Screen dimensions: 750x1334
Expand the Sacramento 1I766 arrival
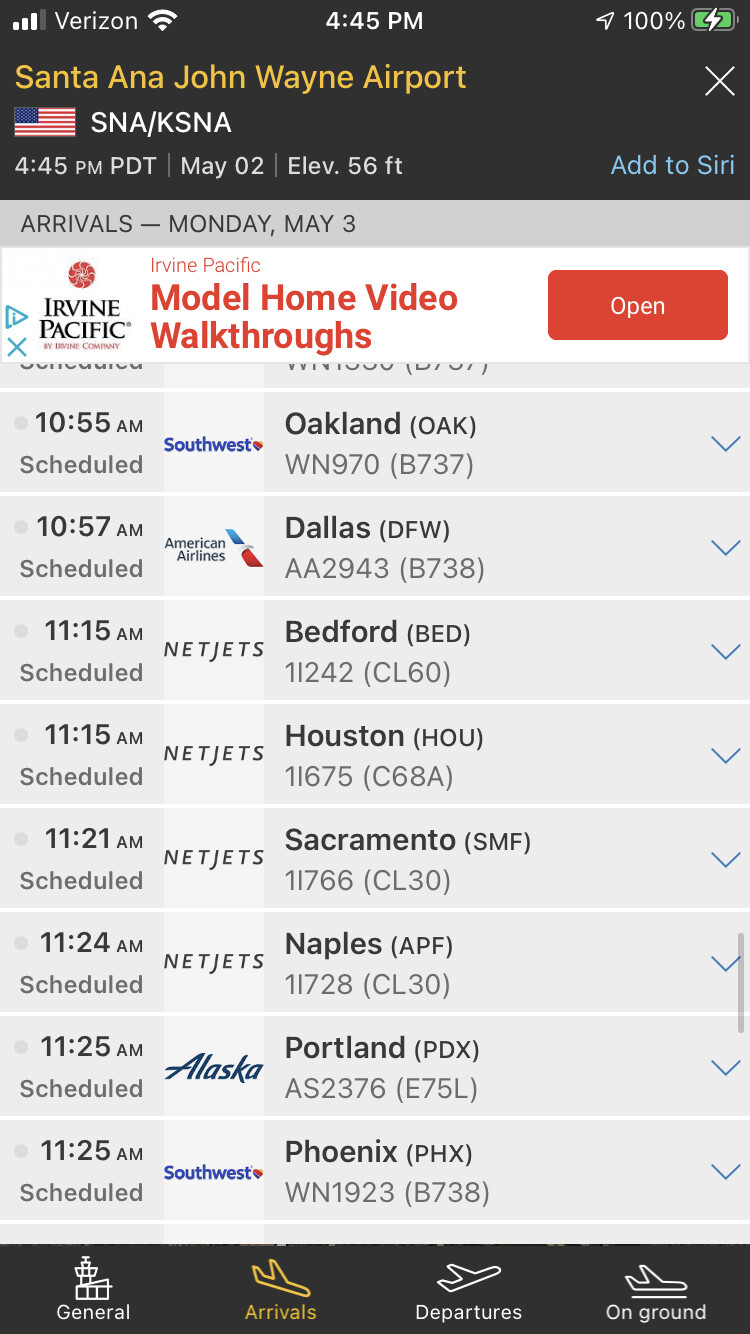(x=725, y=859)
